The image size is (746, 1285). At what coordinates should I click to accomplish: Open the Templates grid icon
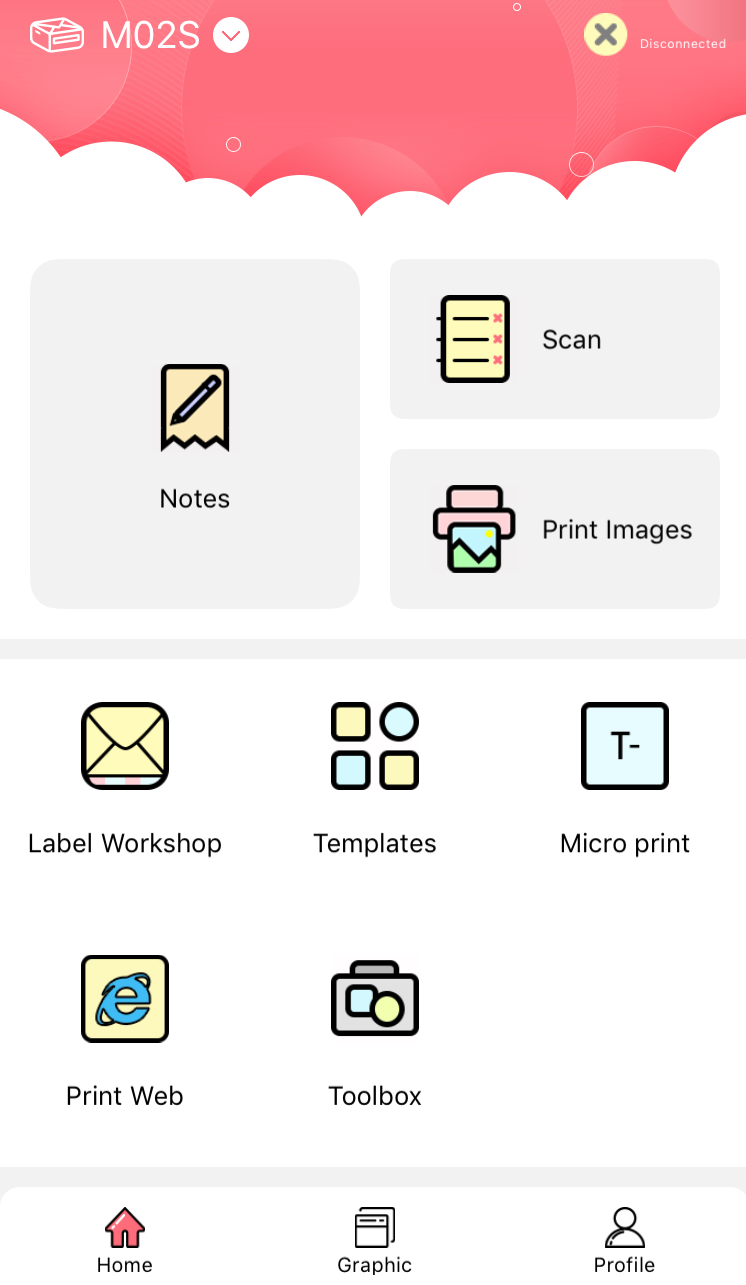click(374, 745)
